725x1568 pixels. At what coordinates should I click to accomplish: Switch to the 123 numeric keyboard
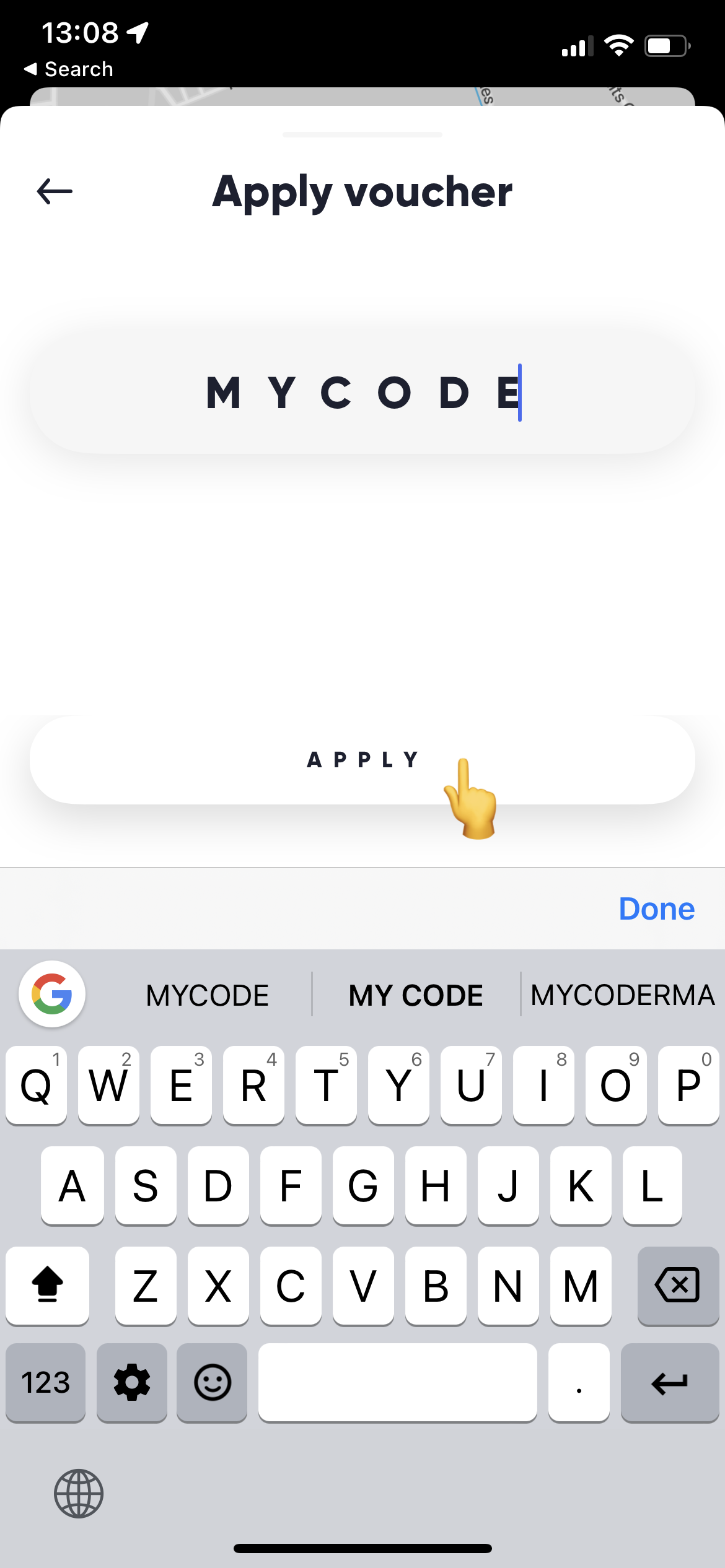click(46, 1382)
